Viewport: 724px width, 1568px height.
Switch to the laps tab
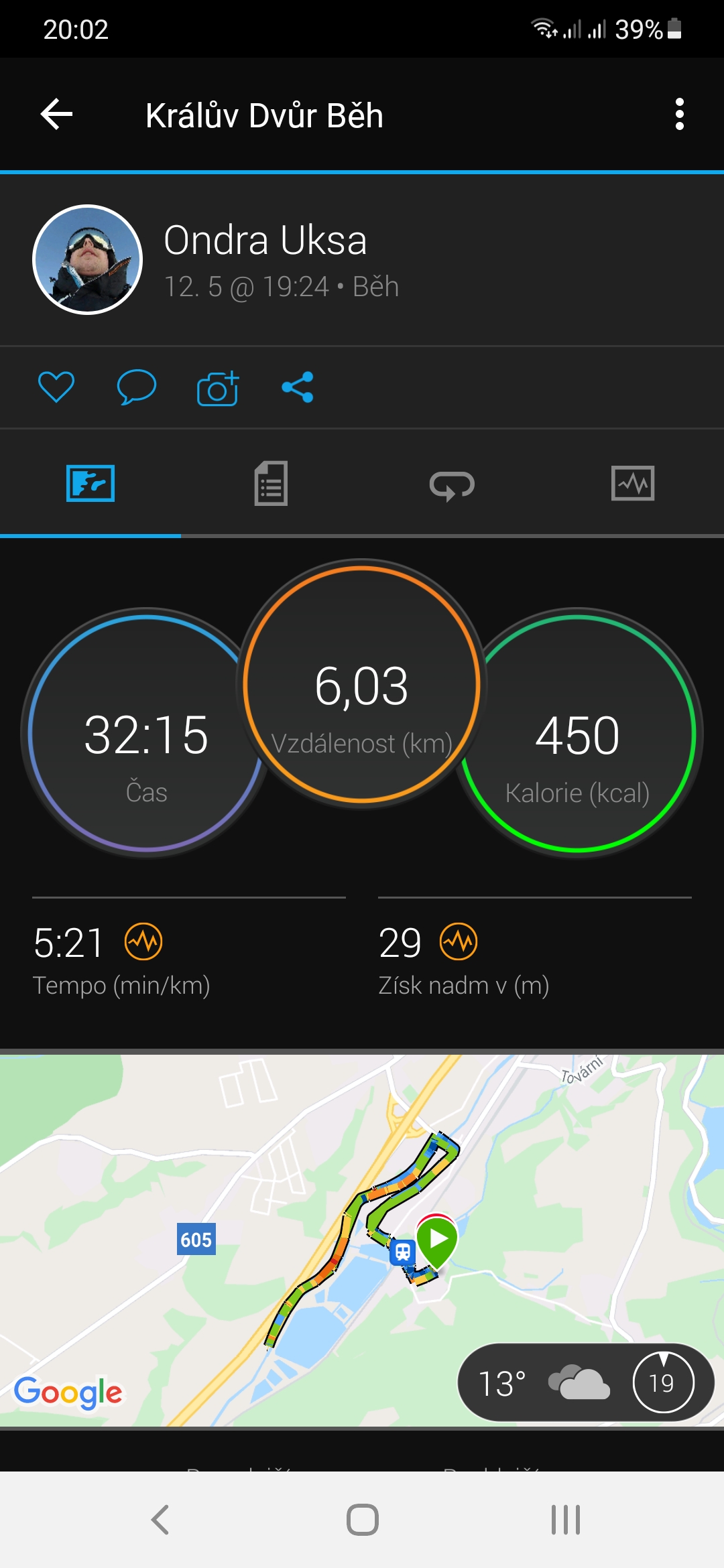point(452,484)
